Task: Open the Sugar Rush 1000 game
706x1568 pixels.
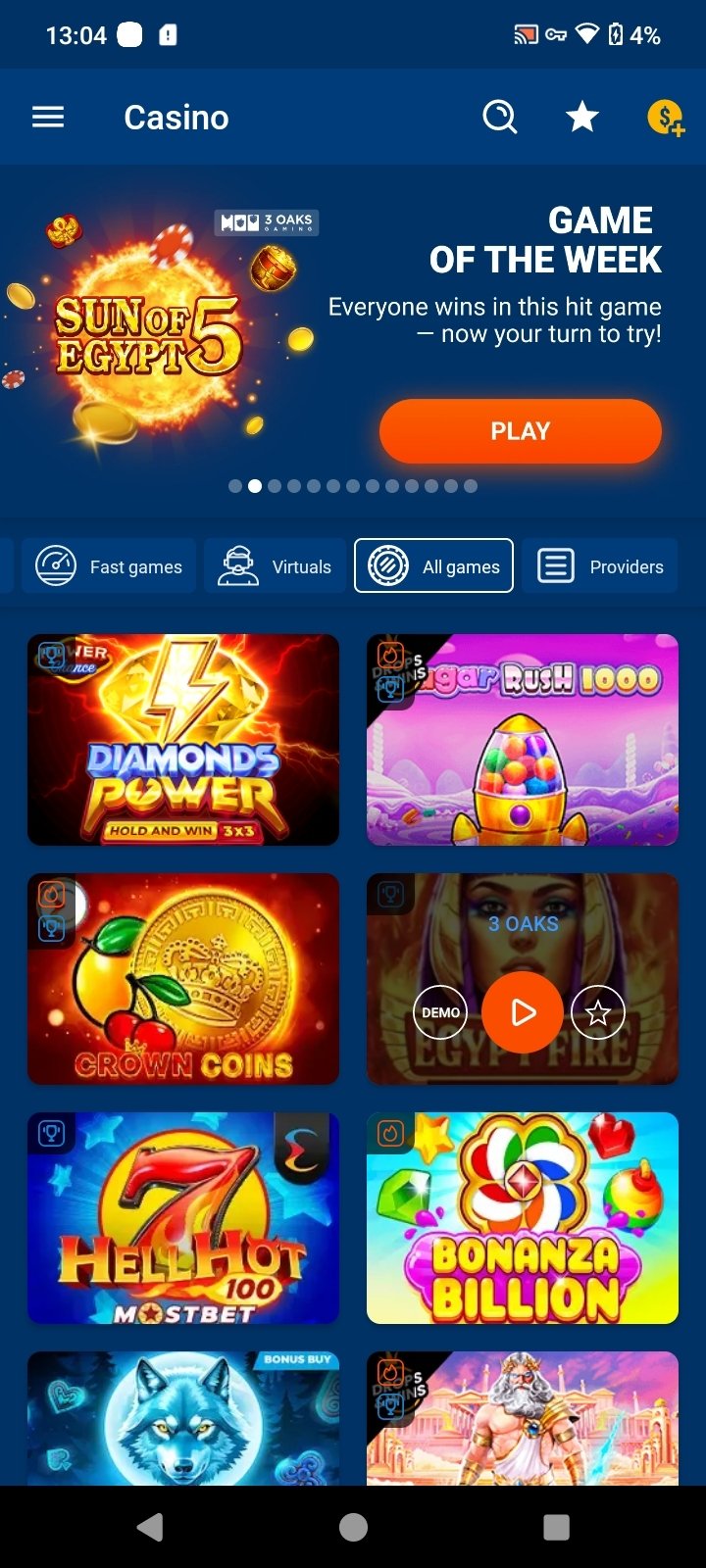Action: point(523,740)
